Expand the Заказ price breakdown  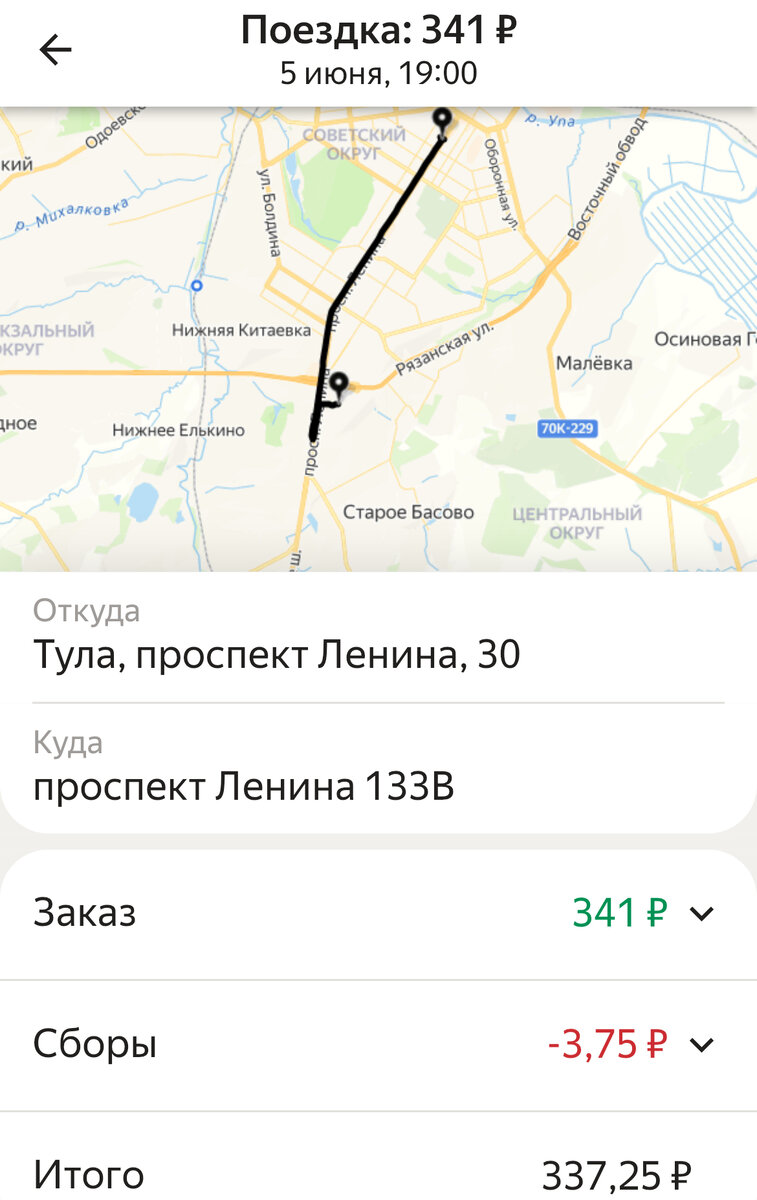click(700, 913)
